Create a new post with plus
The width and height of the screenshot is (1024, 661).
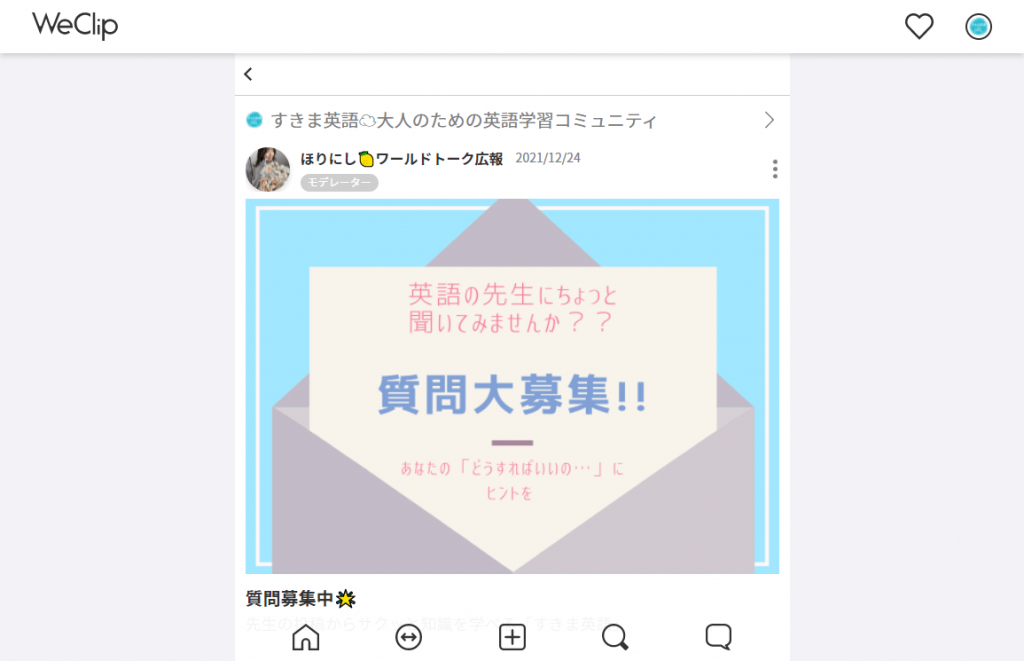(x=512, y=637)
